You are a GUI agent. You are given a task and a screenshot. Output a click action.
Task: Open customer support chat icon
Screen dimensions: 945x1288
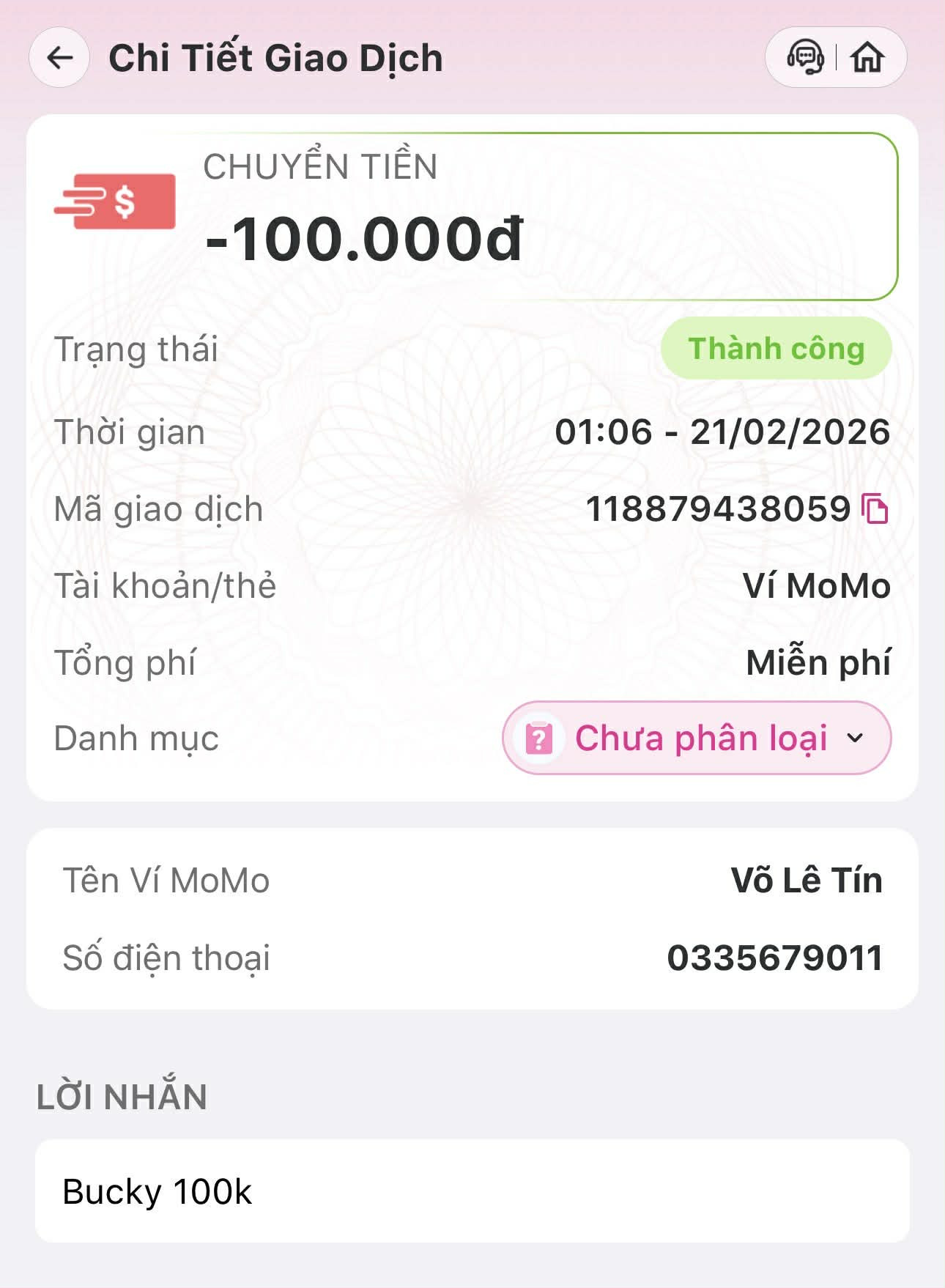tap(805, 57)
